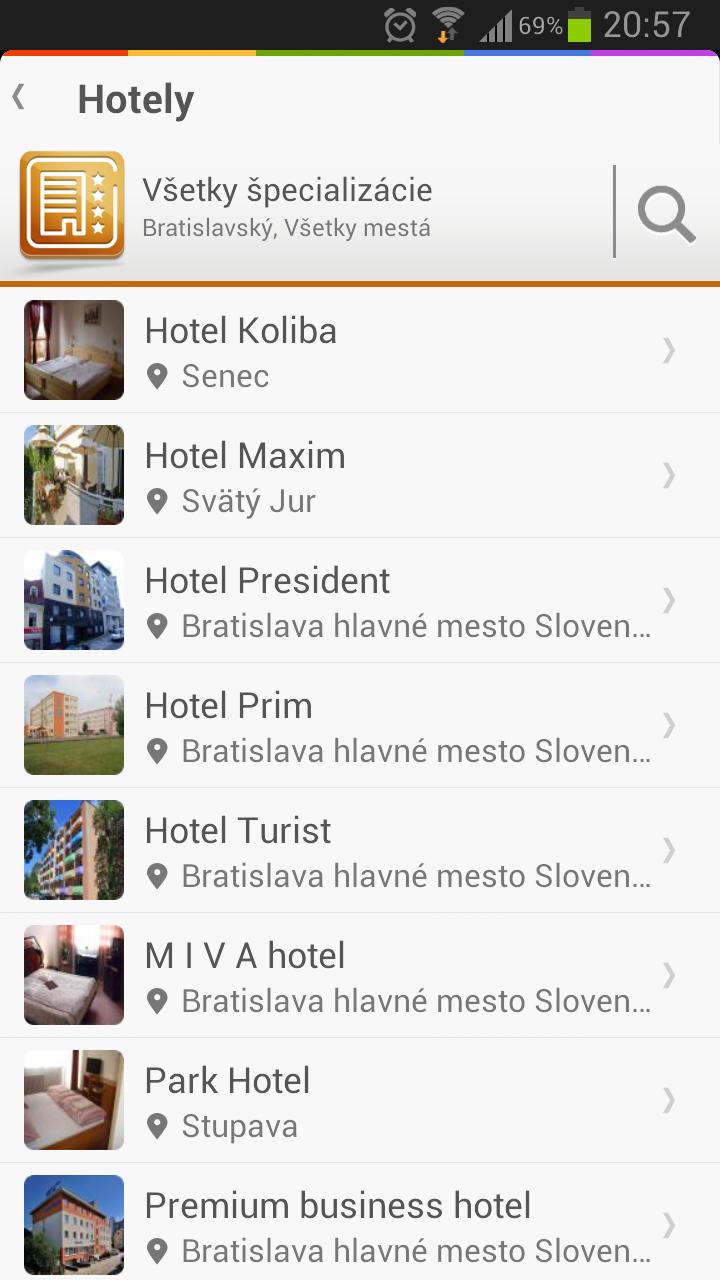The image size is (720, 1280).
Task: Open Hotel Koliba in Senec
Action: tap(360, 351)
